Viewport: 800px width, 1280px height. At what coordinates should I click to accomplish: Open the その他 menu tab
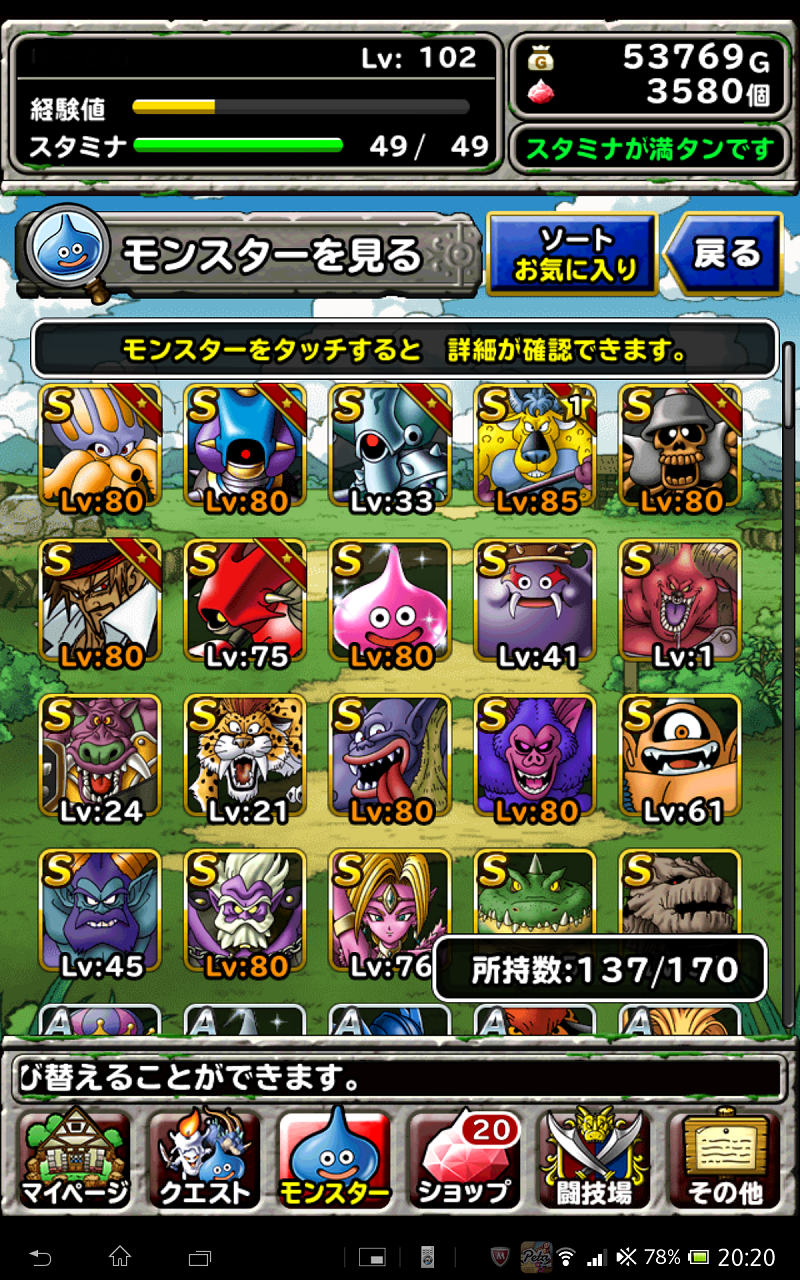(x=724, y=1160)
